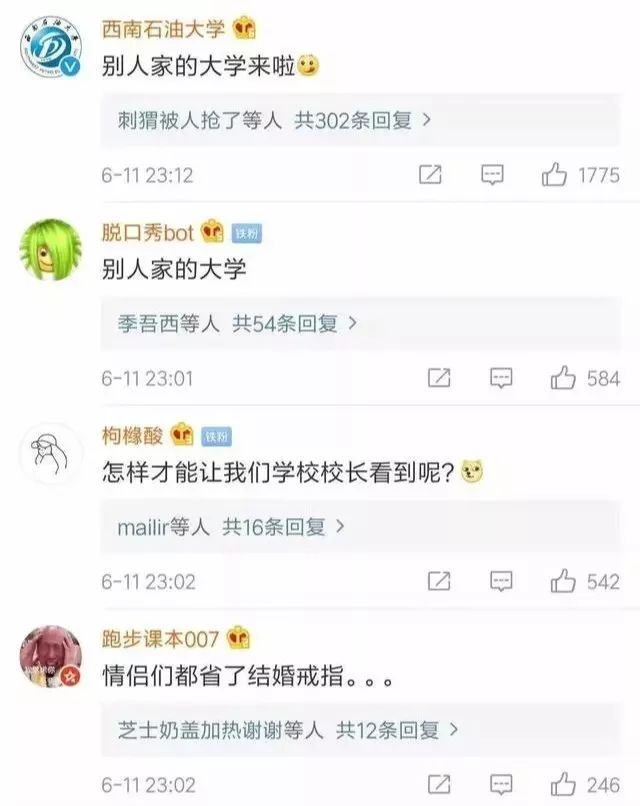The image size is (640, 806).
Task: Like 枸橼酸's comment with 542 likes
Action: [x=564, y=581]
